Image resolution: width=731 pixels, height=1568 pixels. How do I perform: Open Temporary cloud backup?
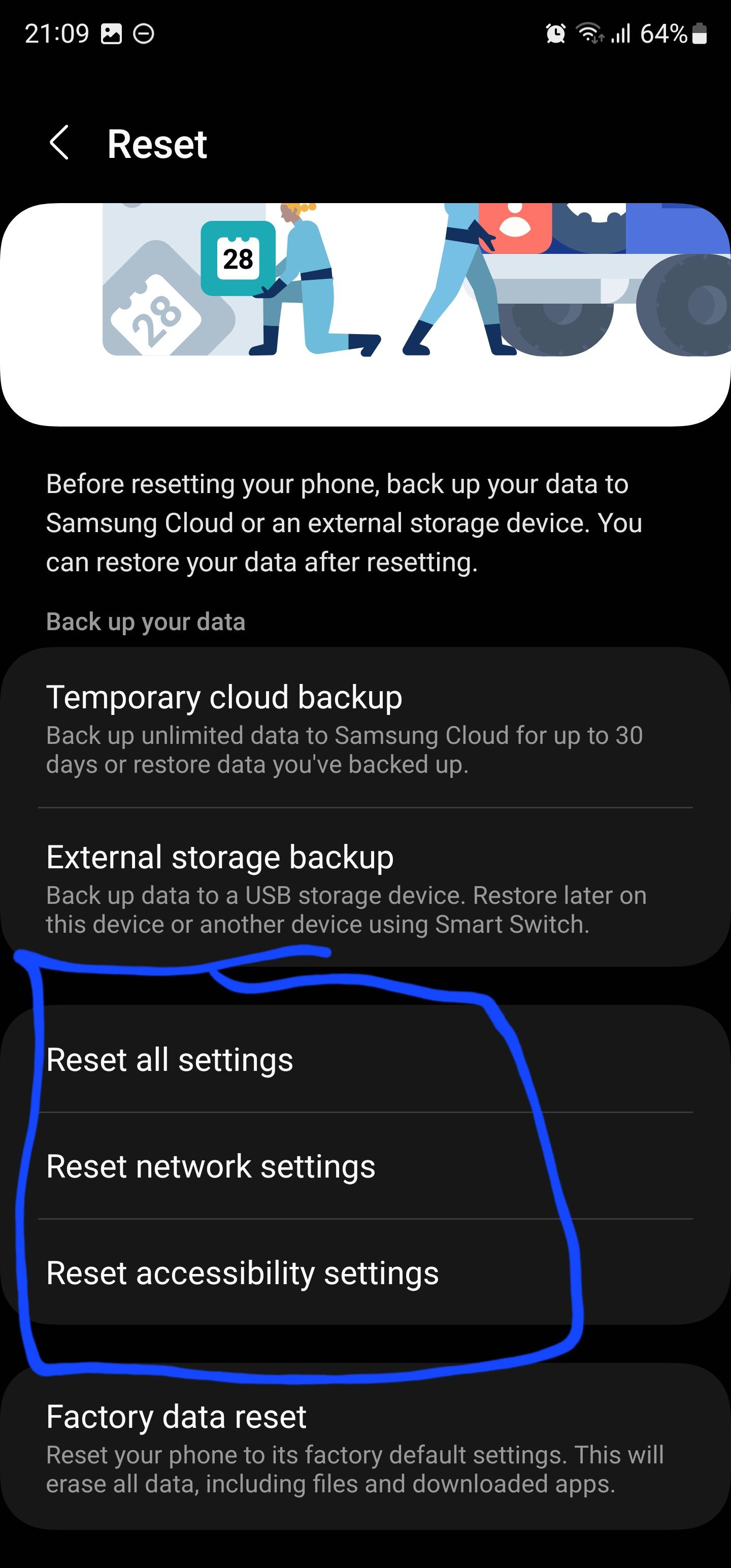[365, 728]
